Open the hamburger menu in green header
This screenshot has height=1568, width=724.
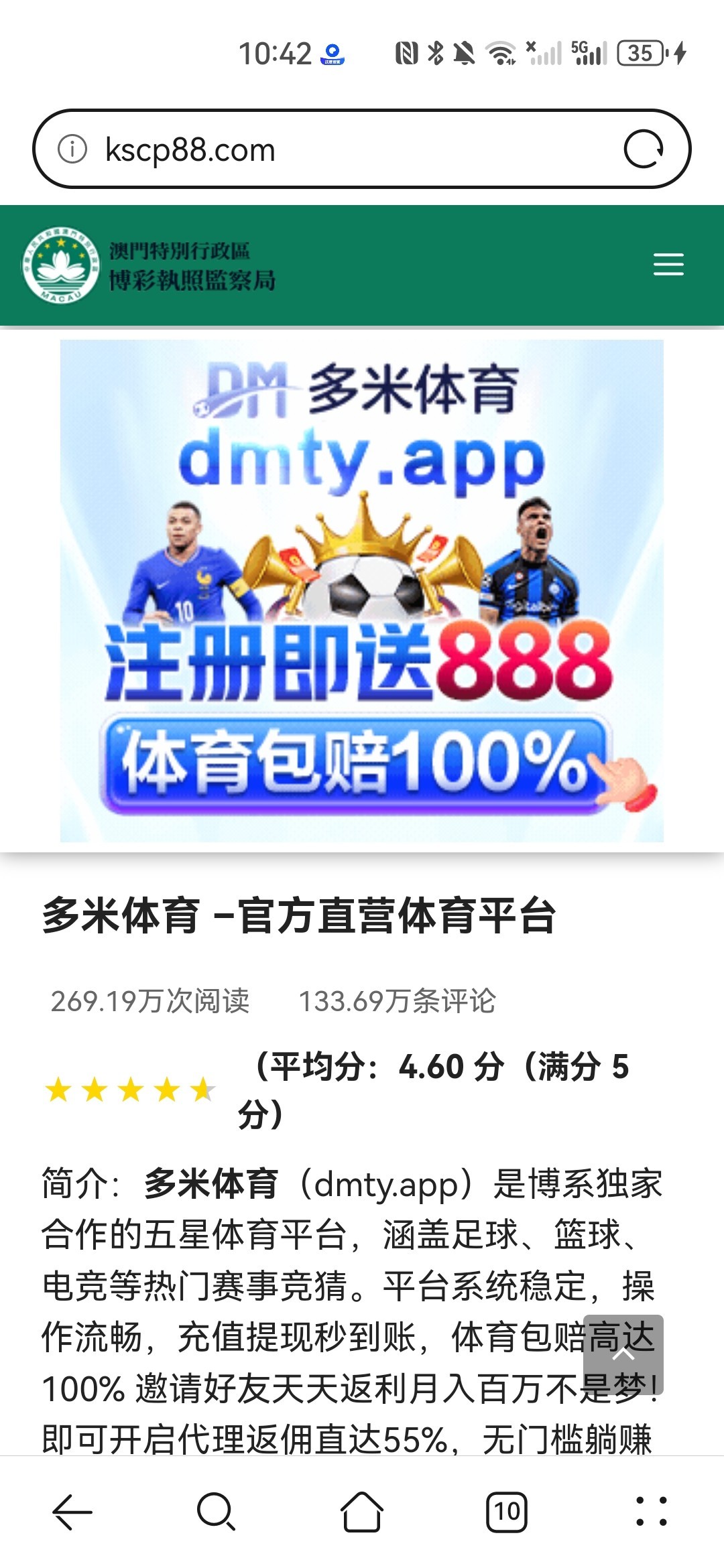(x=668, y=265)
